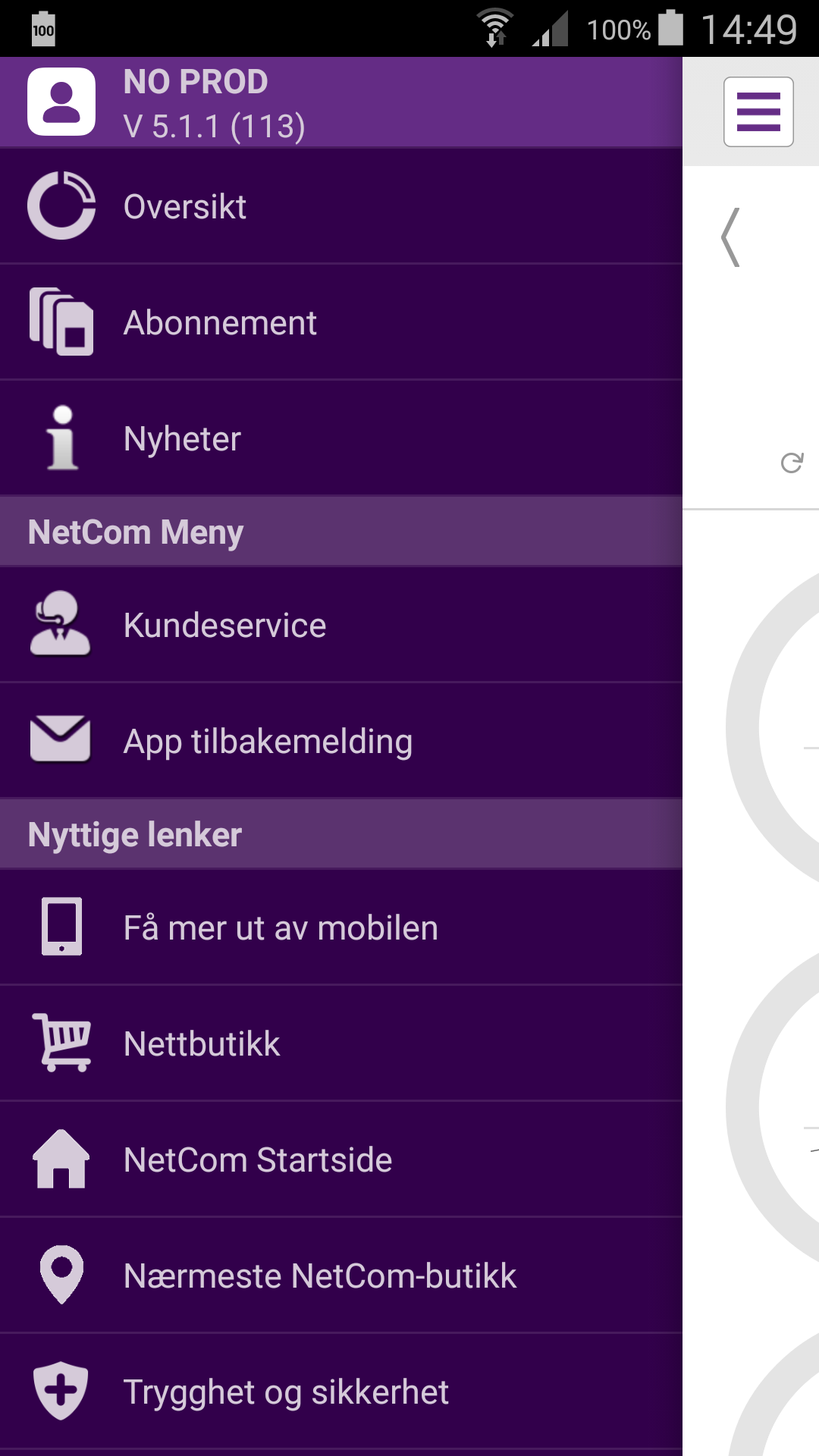Tap the refresh icon

click(x=792, y=463)
